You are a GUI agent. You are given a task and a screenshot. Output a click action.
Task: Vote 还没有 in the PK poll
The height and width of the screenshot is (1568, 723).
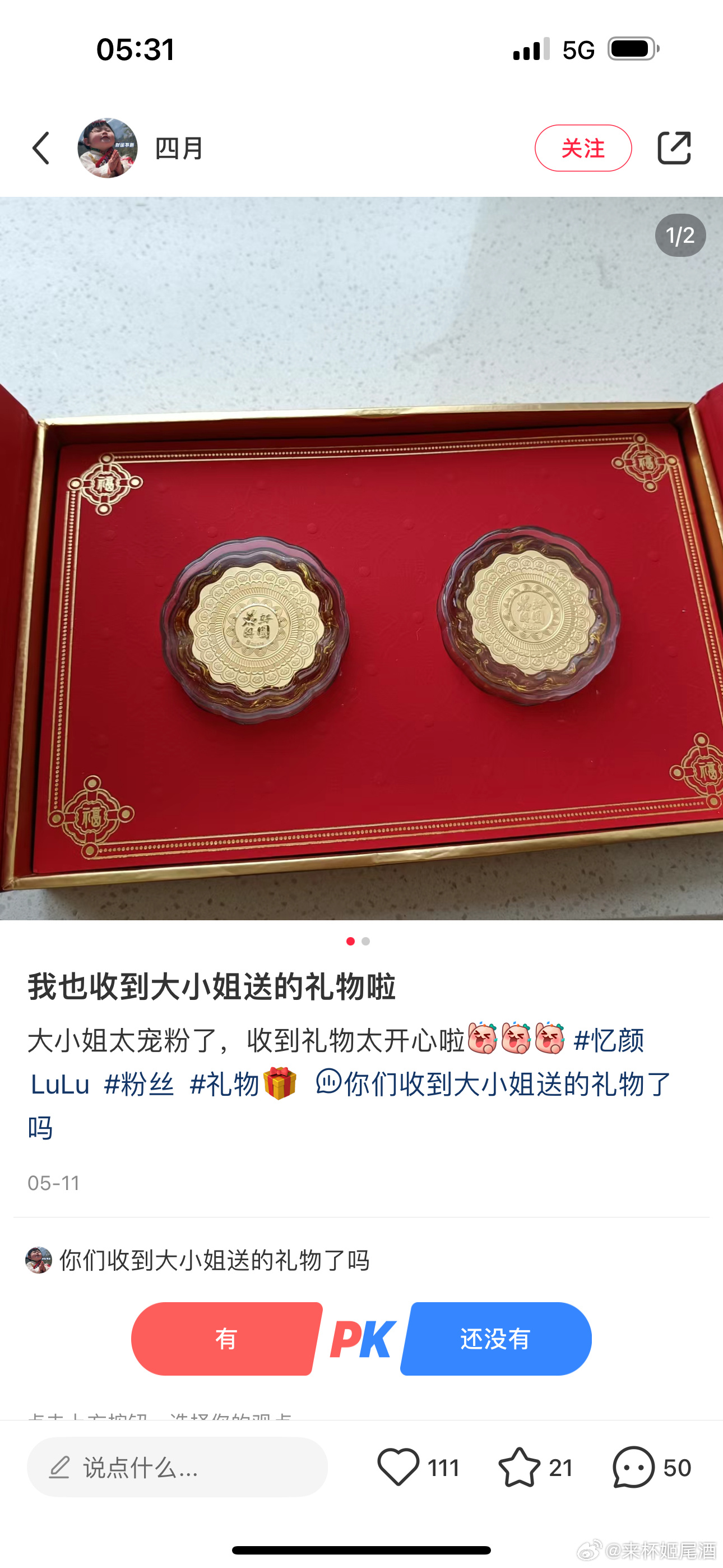tap(495, 1339)
